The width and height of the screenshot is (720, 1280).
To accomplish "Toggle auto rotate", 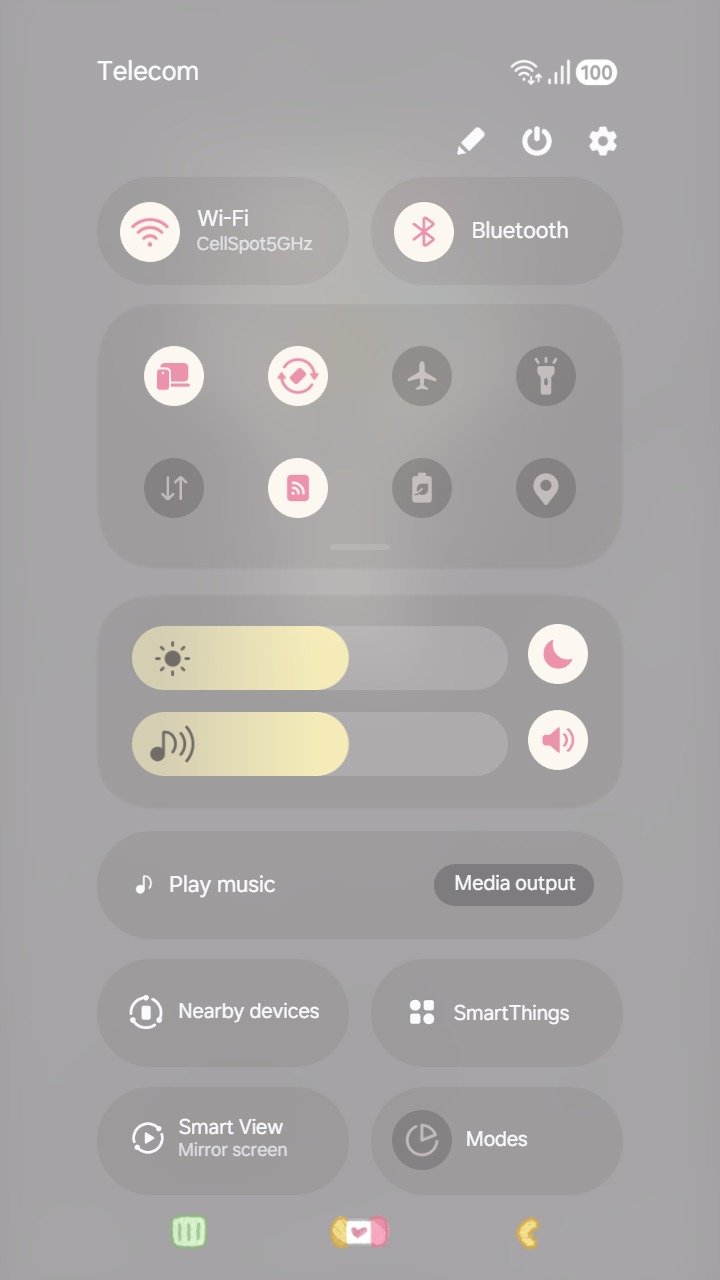I will [x=298, y=376].
